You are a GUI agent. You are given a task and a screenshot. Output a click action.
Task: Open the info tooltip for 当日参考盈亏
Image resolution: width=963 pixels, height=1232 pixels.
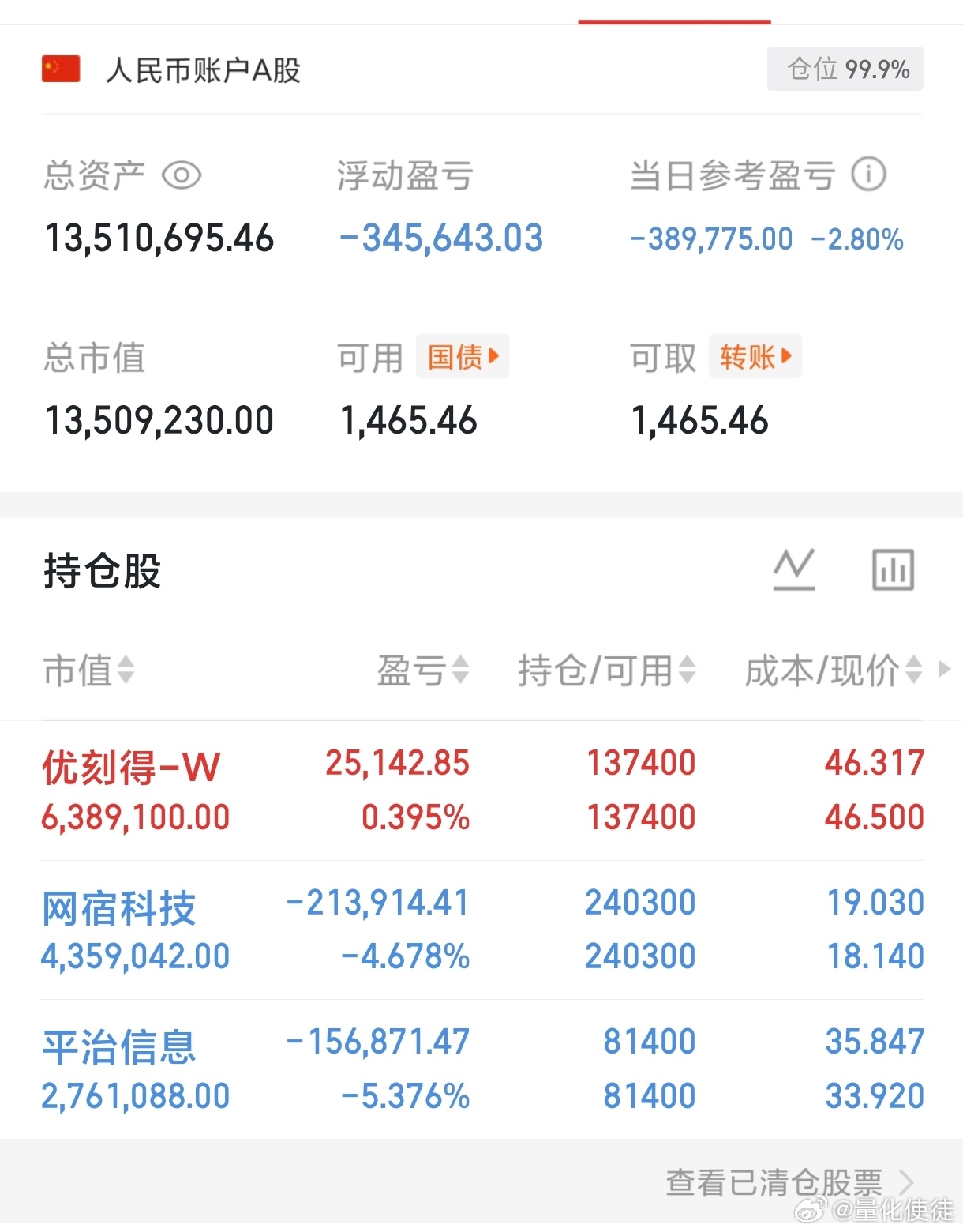click(x=870, y=175)
